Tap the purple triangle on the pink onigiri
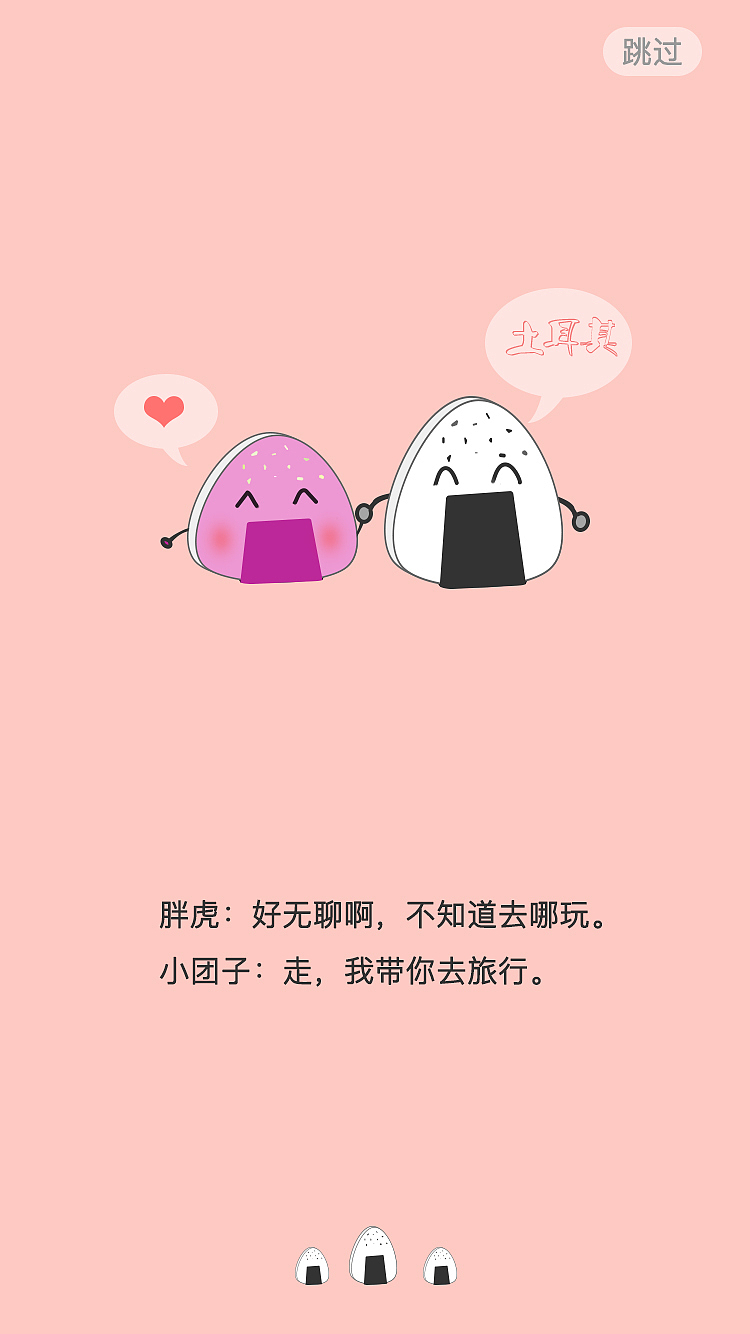 (x=285, y=550)
